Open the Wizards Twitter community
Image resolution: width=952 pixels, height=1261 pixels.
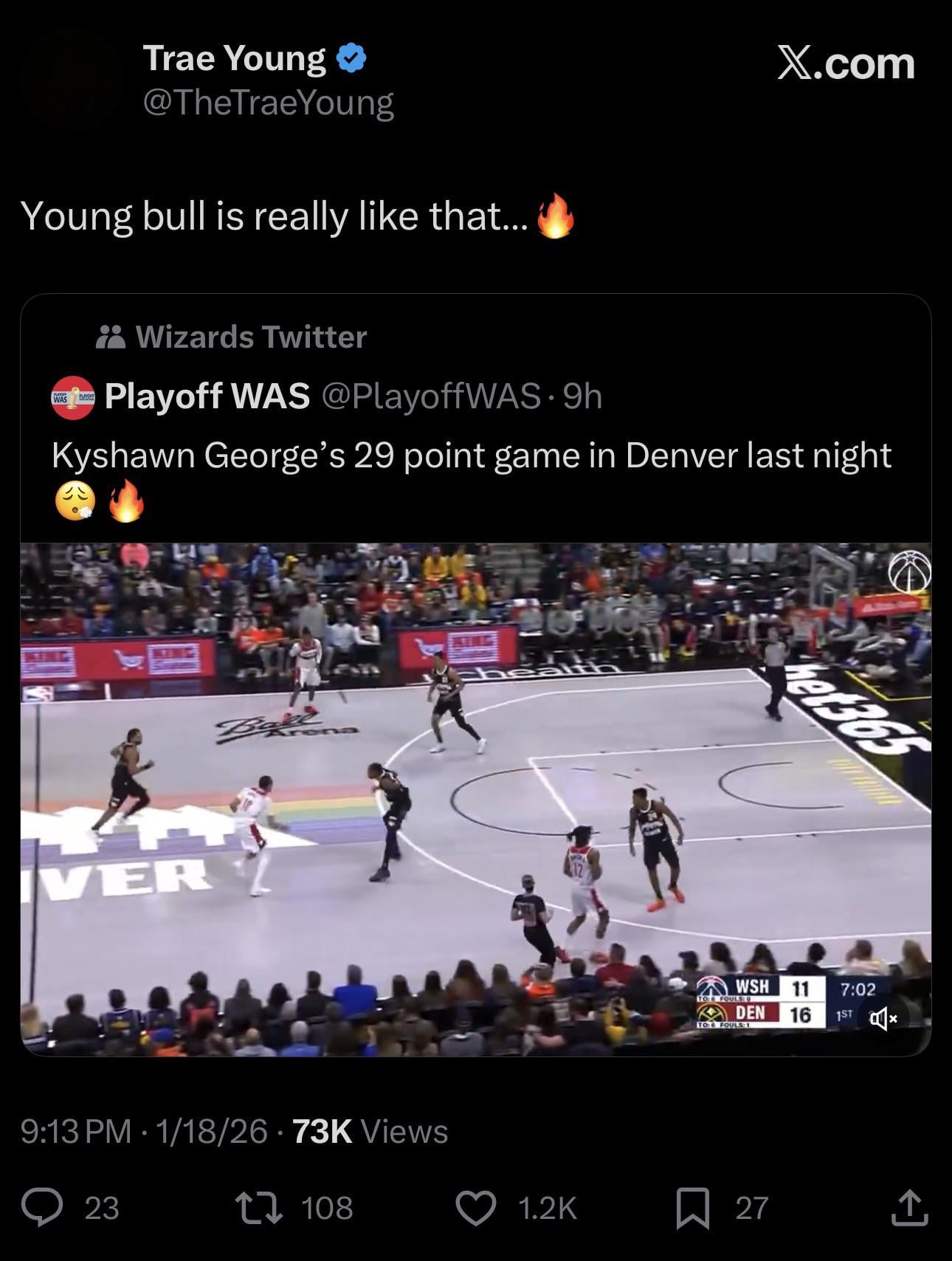pyautogui.click(x=250, y=337)
